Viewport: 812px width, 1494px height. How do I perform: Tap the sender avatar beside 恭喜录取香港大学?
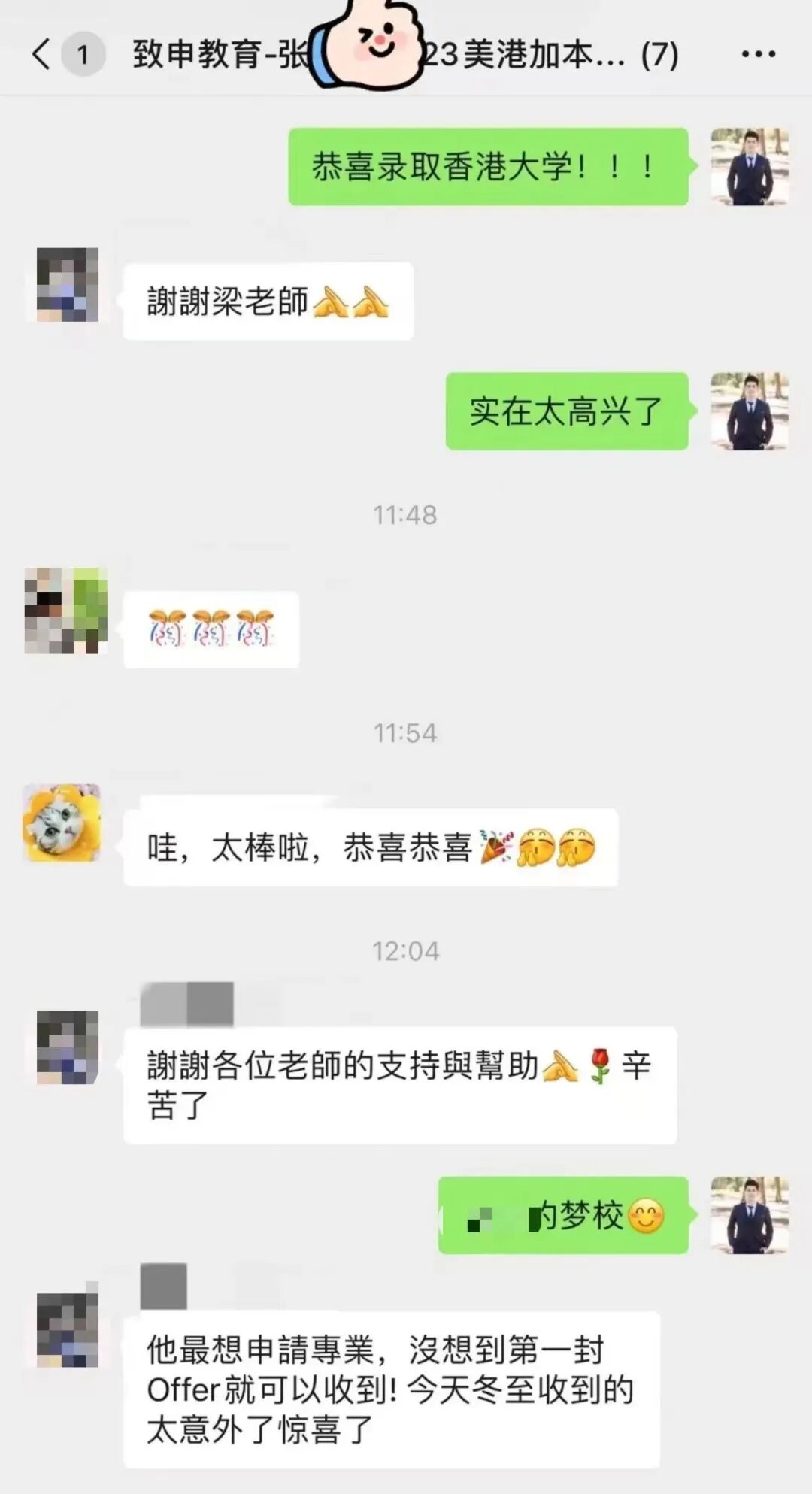click(750, 166)
